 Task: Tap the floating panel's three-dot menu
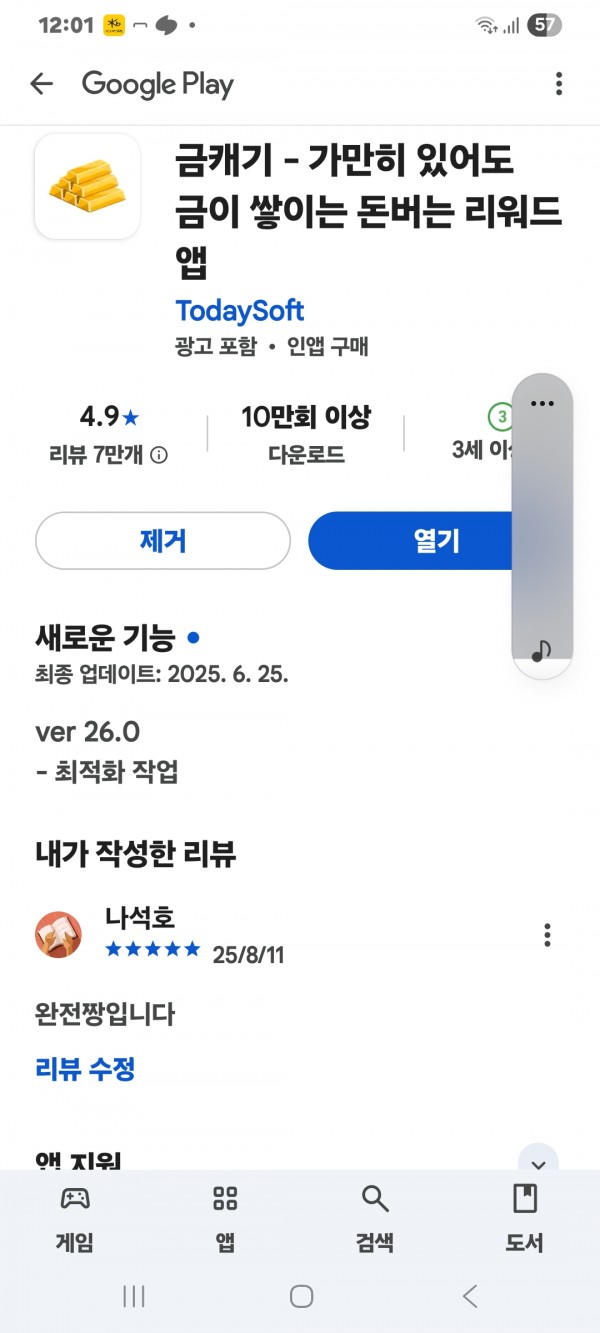pos(542,404)
